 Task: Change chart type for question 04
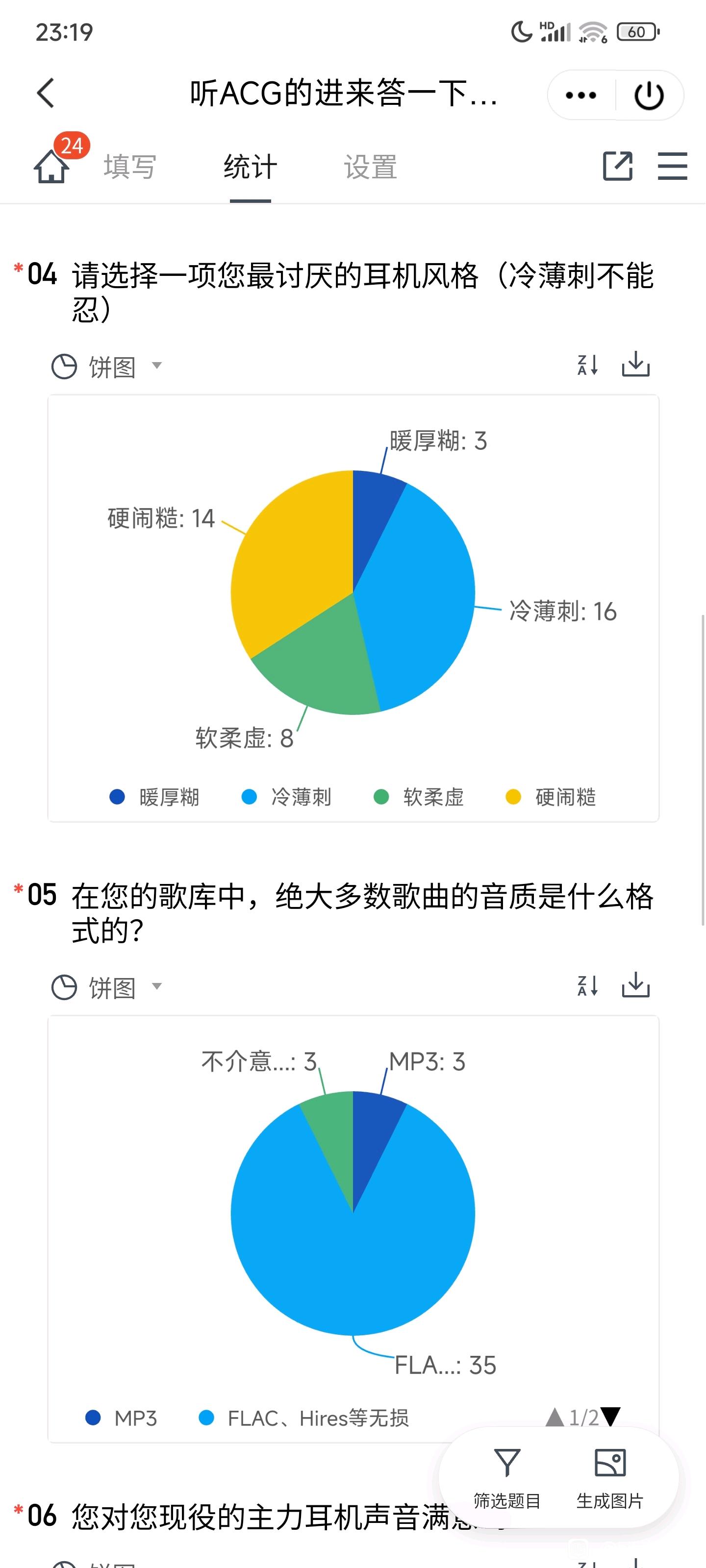107,367
